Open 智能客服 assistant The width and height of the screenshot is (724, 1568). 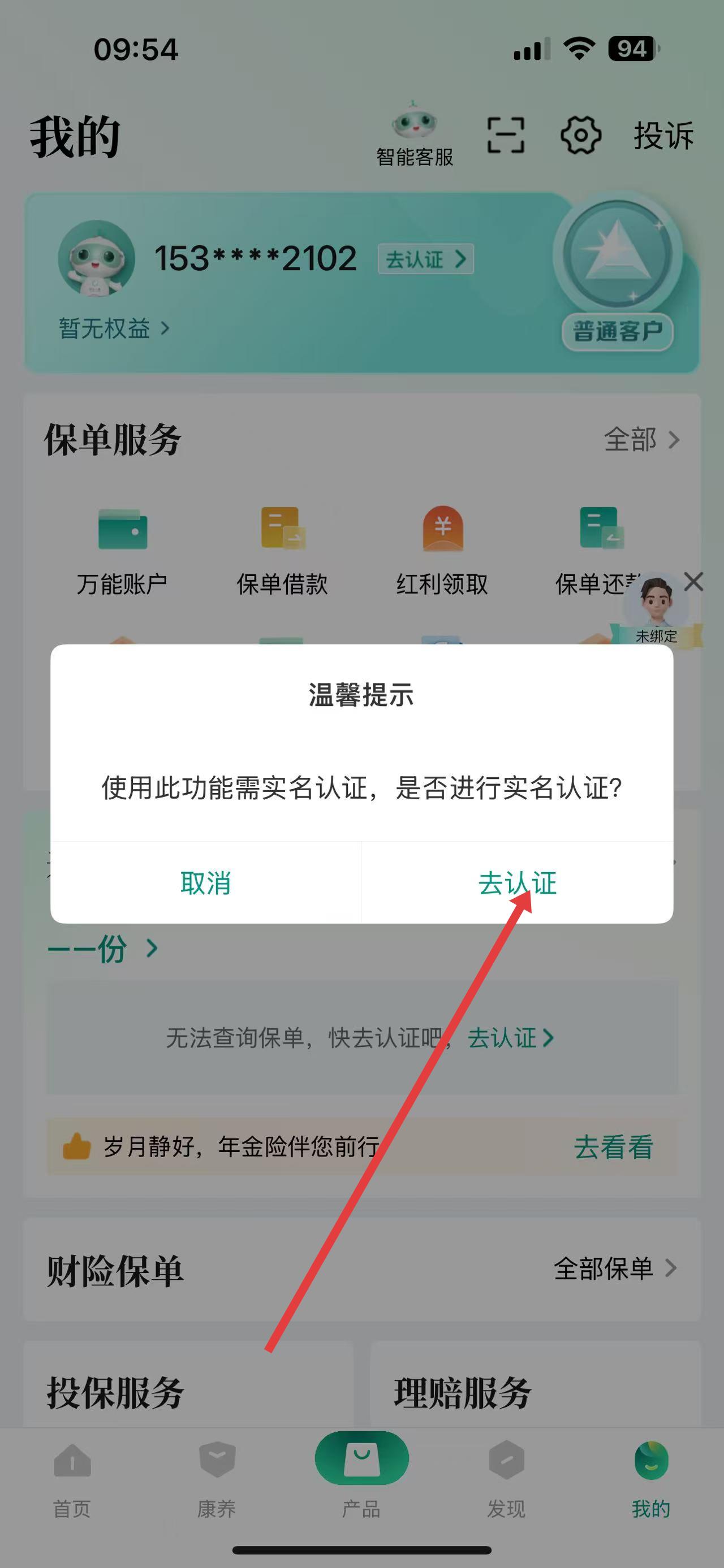pyautogui.click(x=415, y=135)
